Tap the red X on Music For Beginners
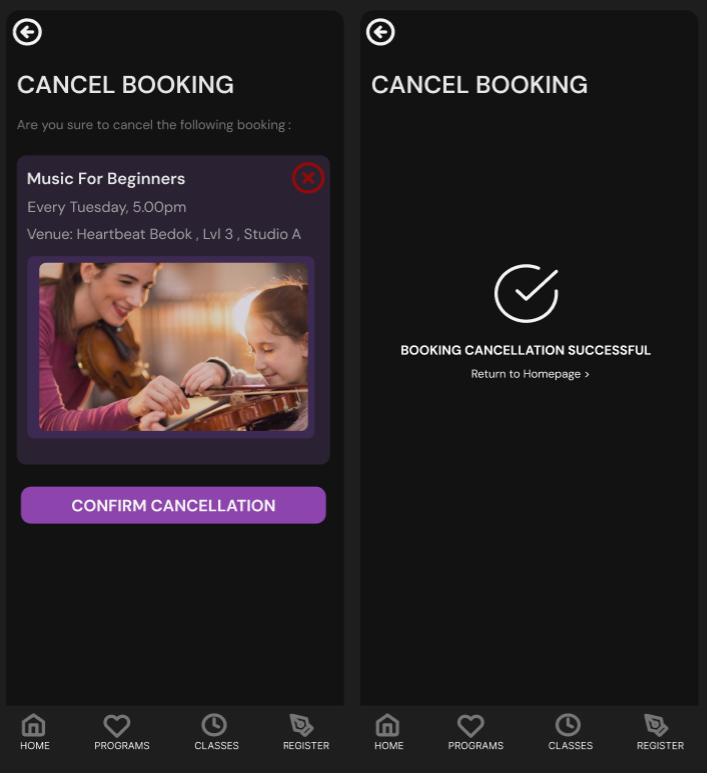Viewport: 707px width, 773px height. coord(308,178)
